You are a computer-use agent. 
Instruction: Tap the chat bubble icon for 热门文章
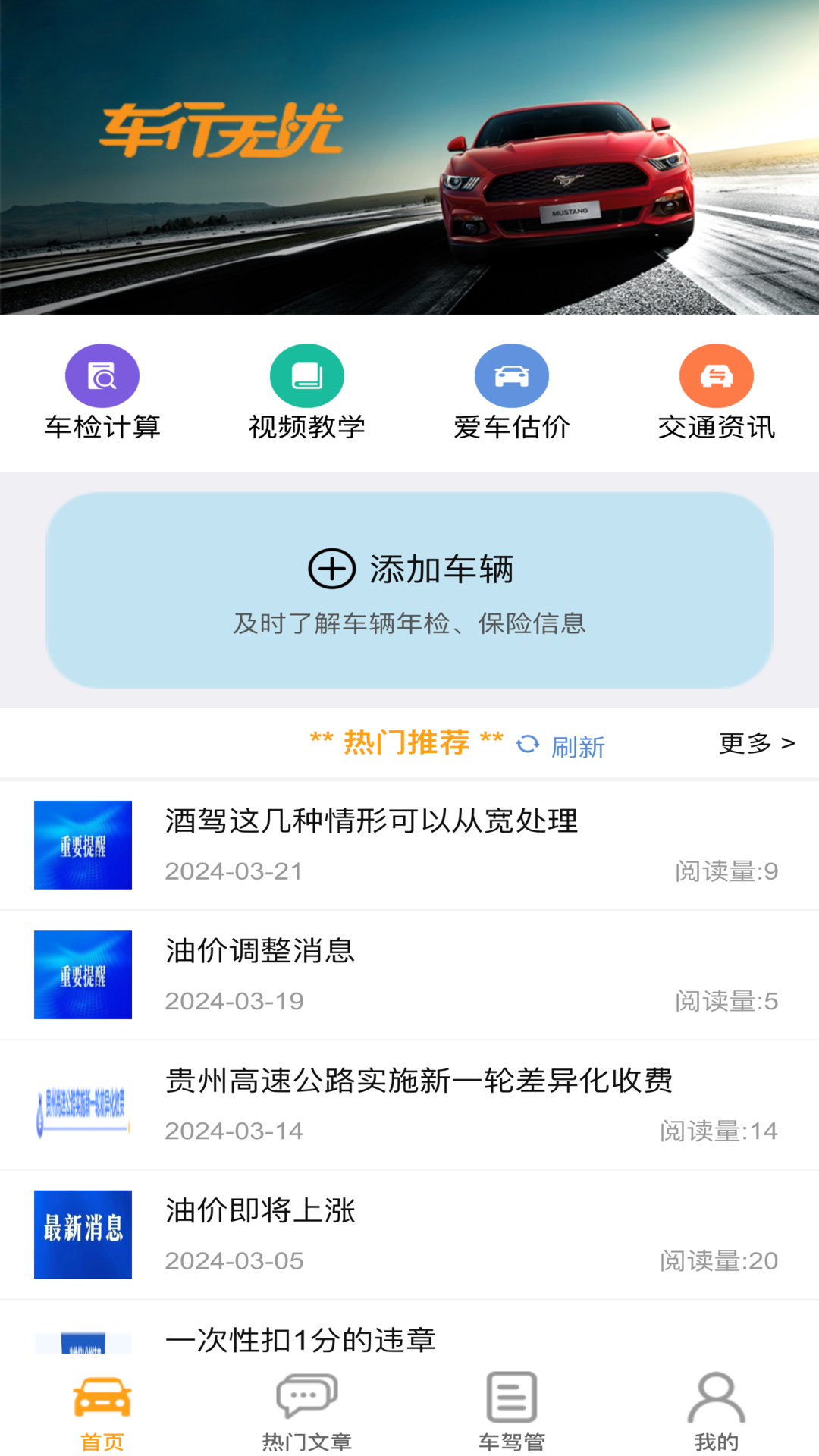coord(306,1394)
